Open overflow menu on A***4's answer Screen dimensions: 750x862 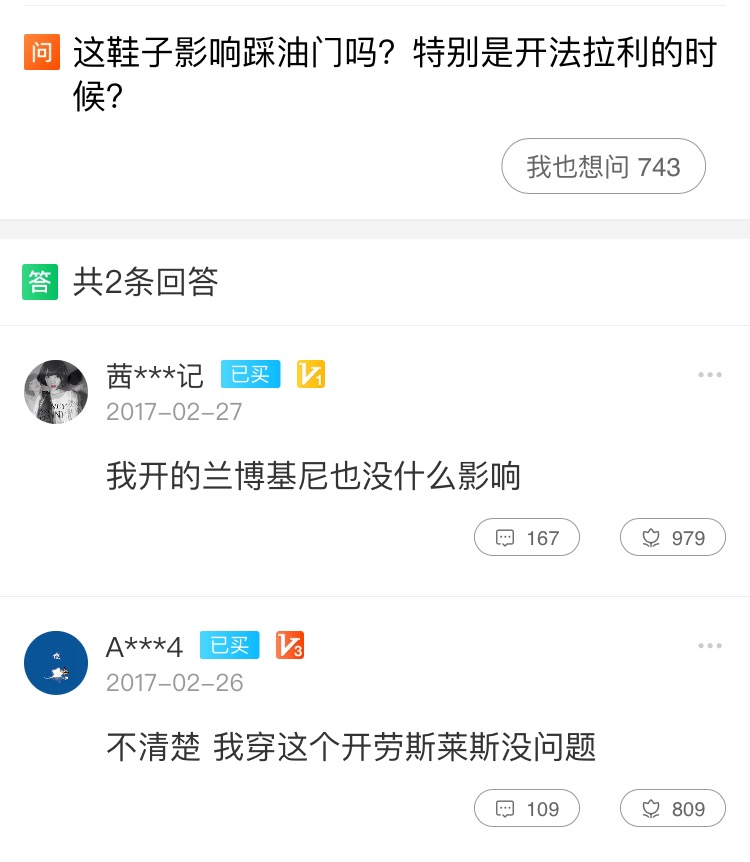[x=710, y=646]
